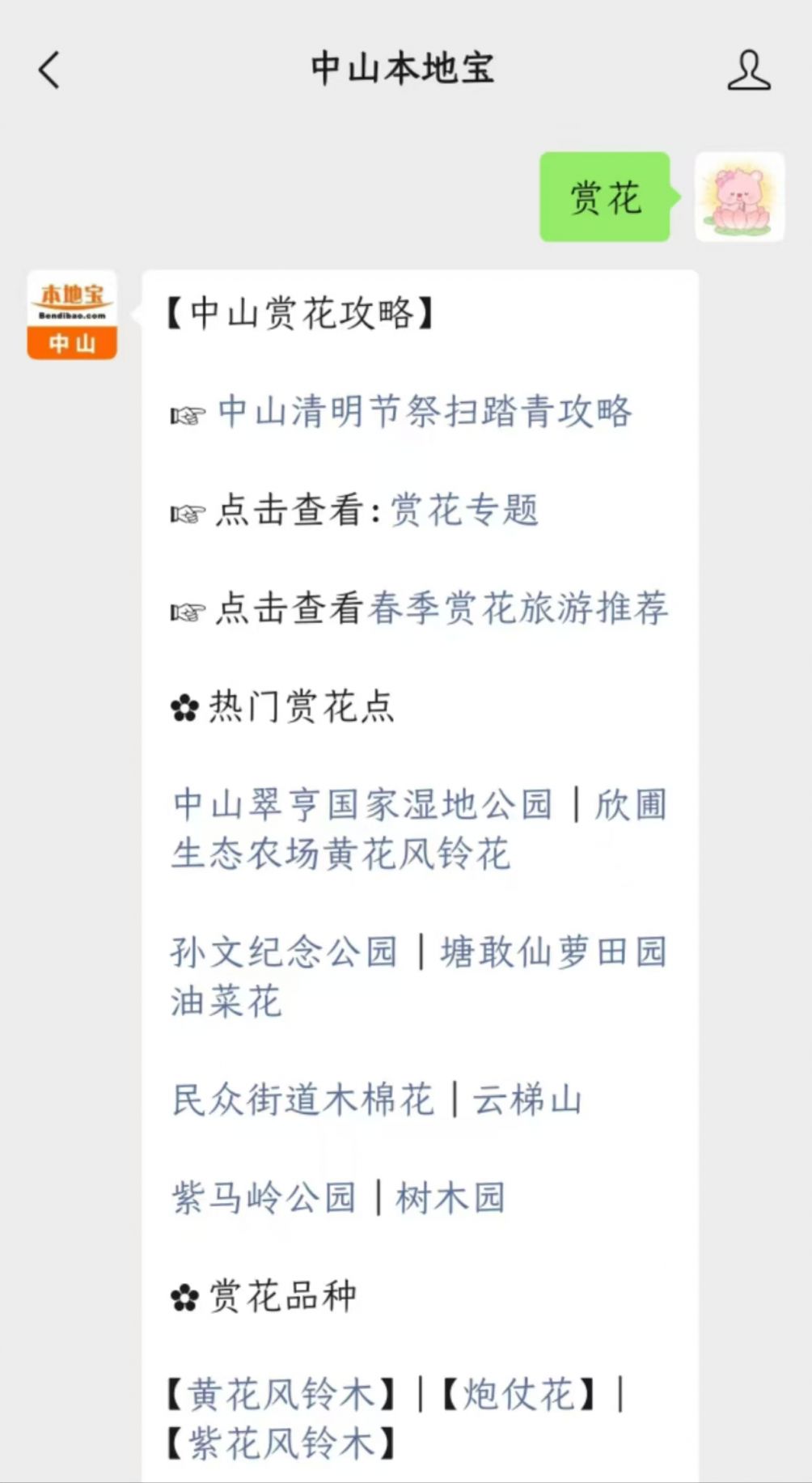
Task: Open 春季赏花旅游推荐 link
Action: point(518,608)
